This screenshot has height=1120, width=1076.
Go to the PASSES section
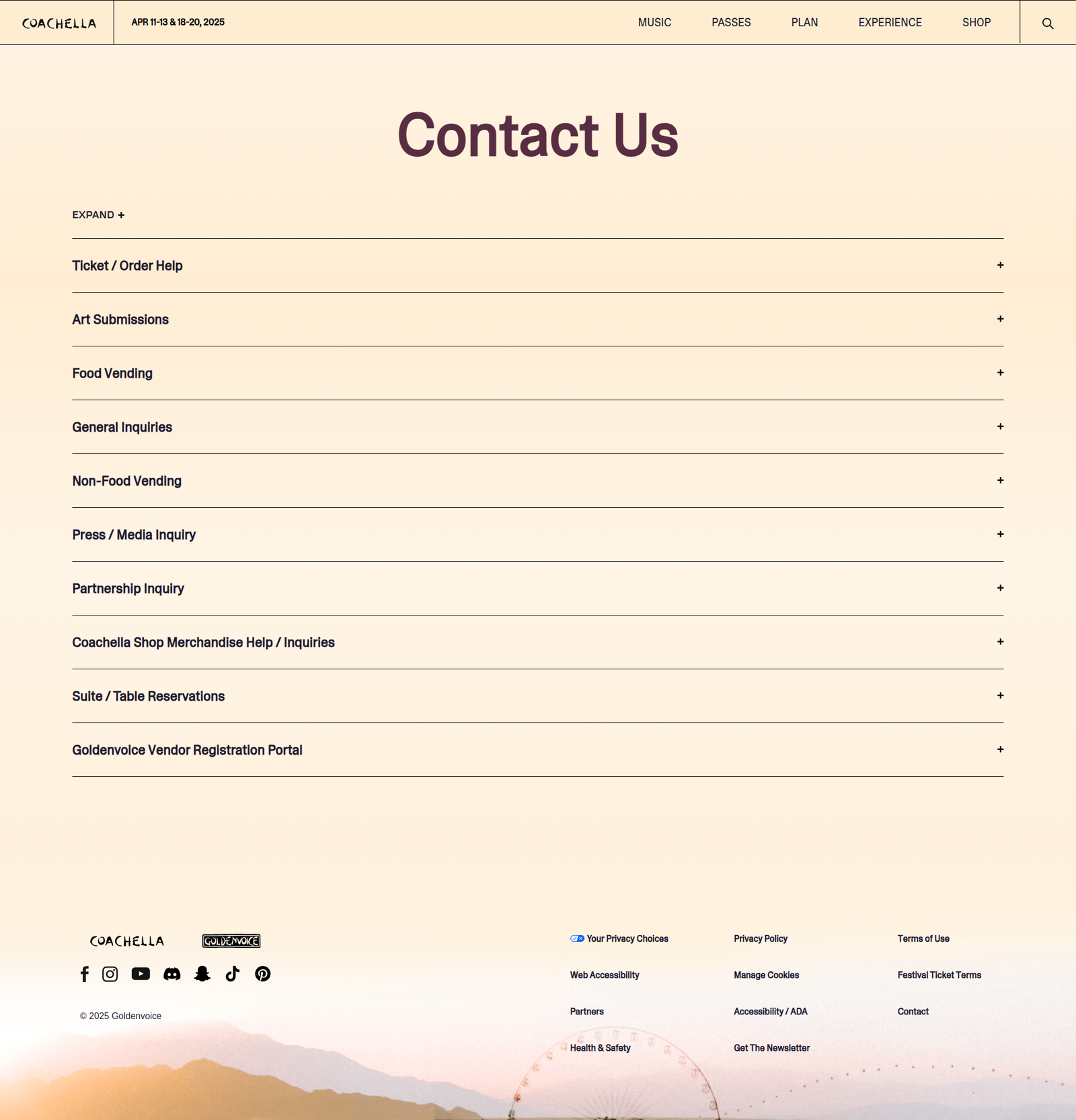click(x=731, y=22)
